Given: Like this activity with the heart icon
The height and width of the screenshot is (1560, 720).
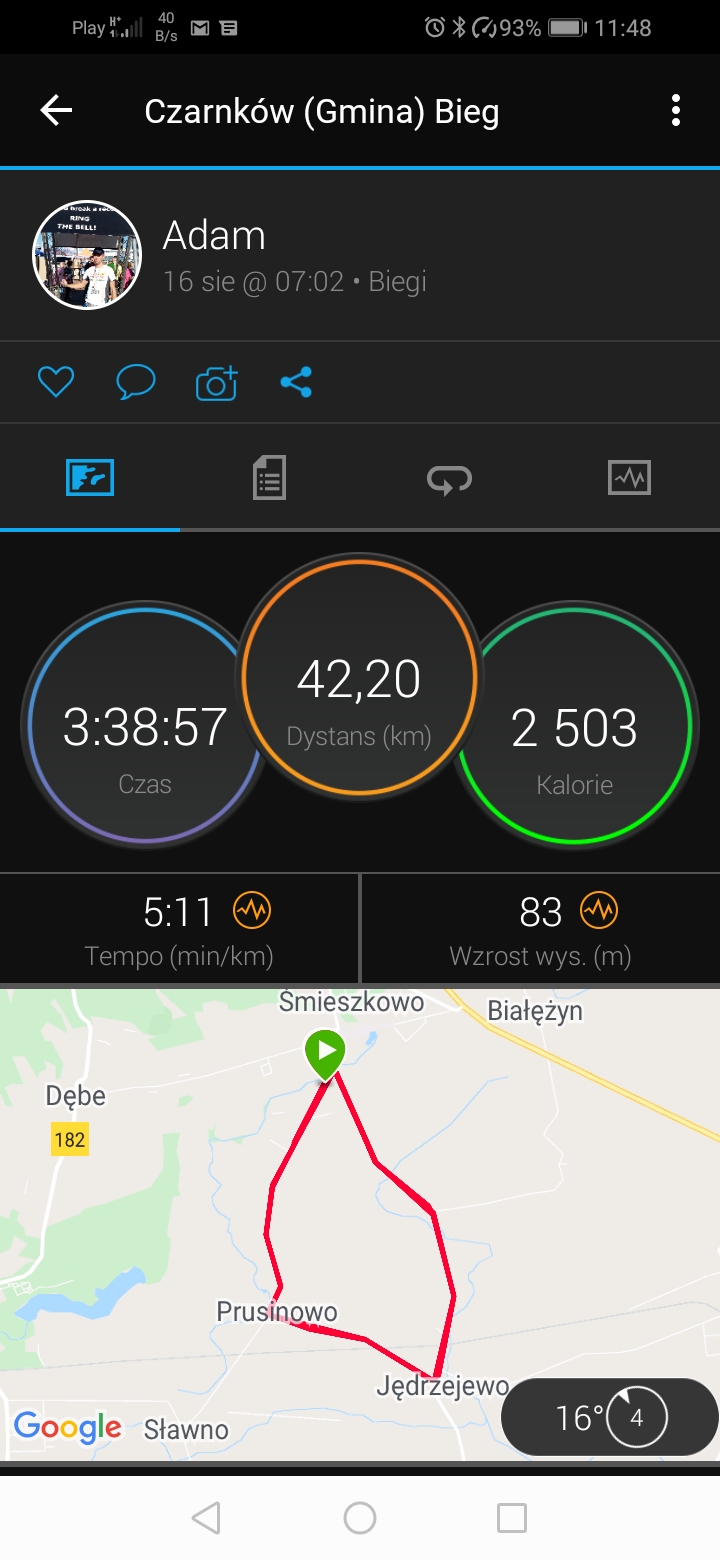Looking at the screenshot, I should tap(56, 382).
